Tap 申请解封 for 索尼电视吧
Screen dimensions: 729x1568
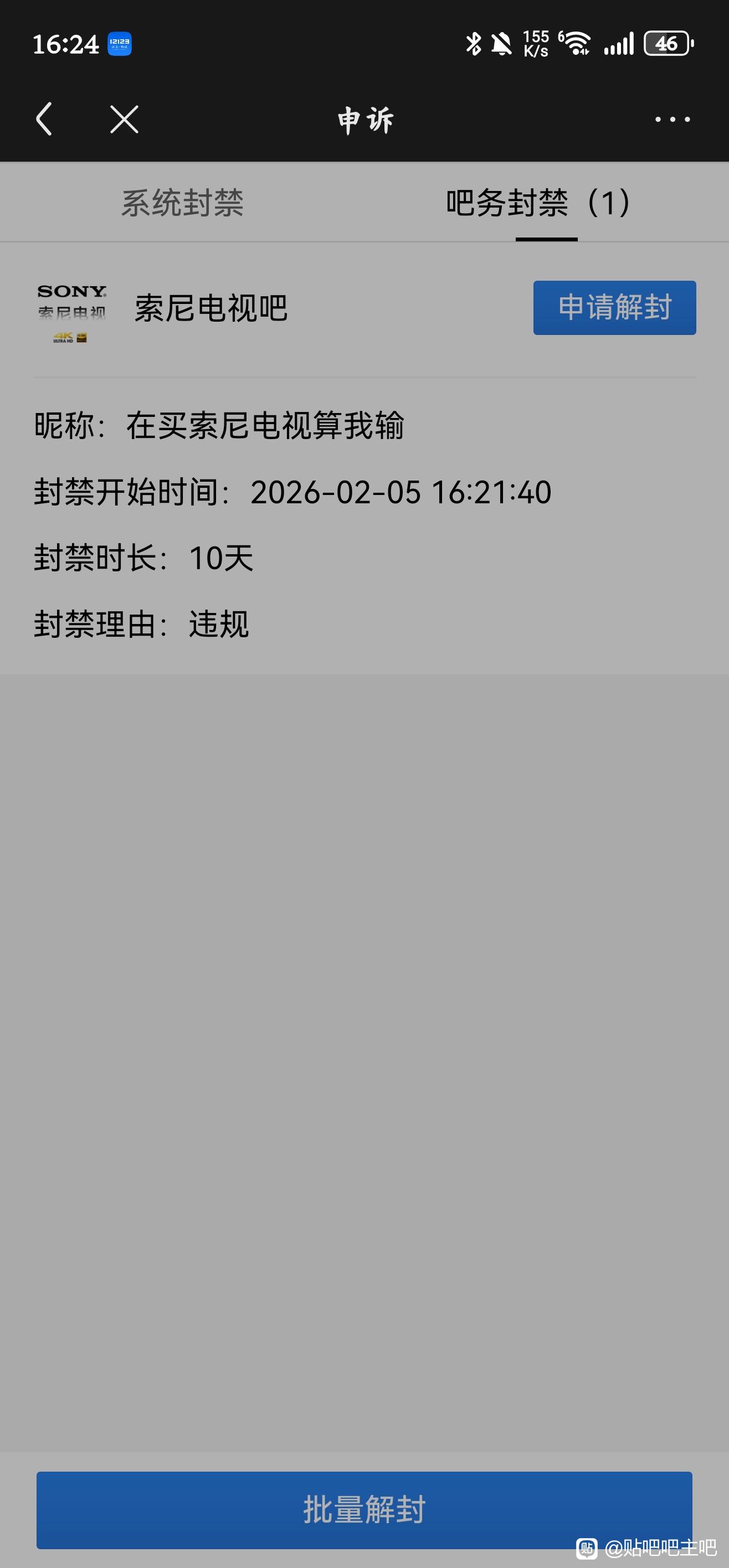click(614, 307)
